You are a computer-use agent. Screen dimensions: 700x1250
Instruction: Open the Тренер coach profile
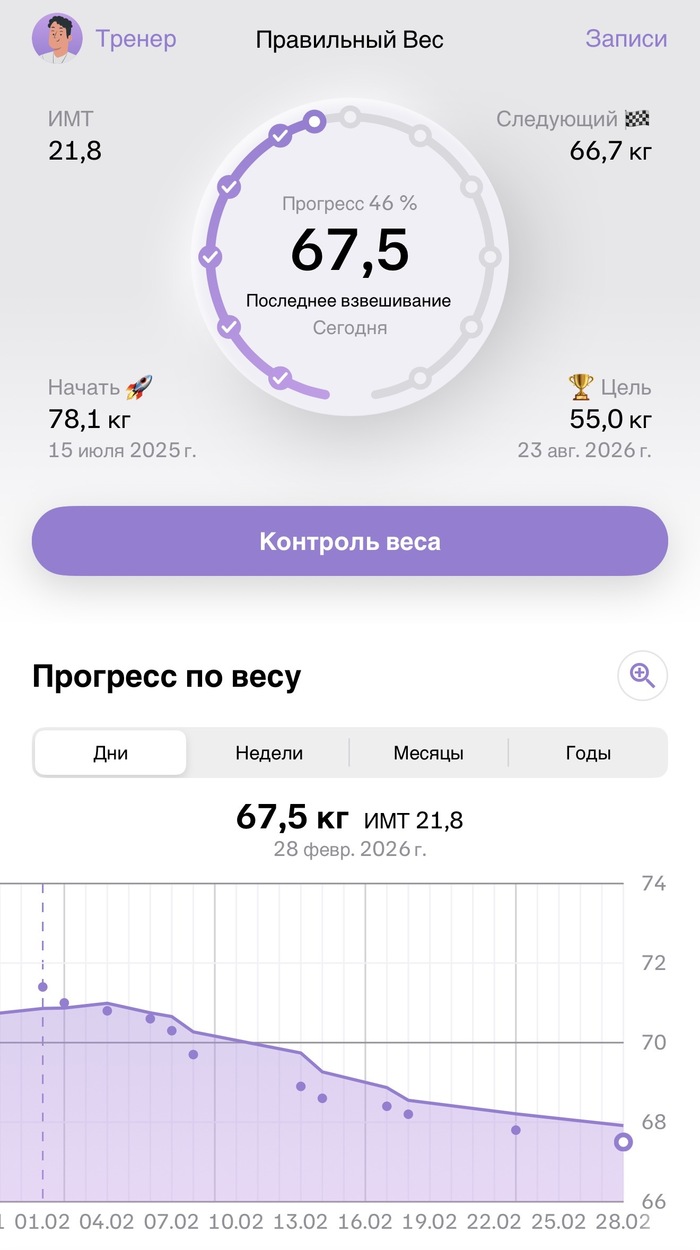(x=104, y=39)
